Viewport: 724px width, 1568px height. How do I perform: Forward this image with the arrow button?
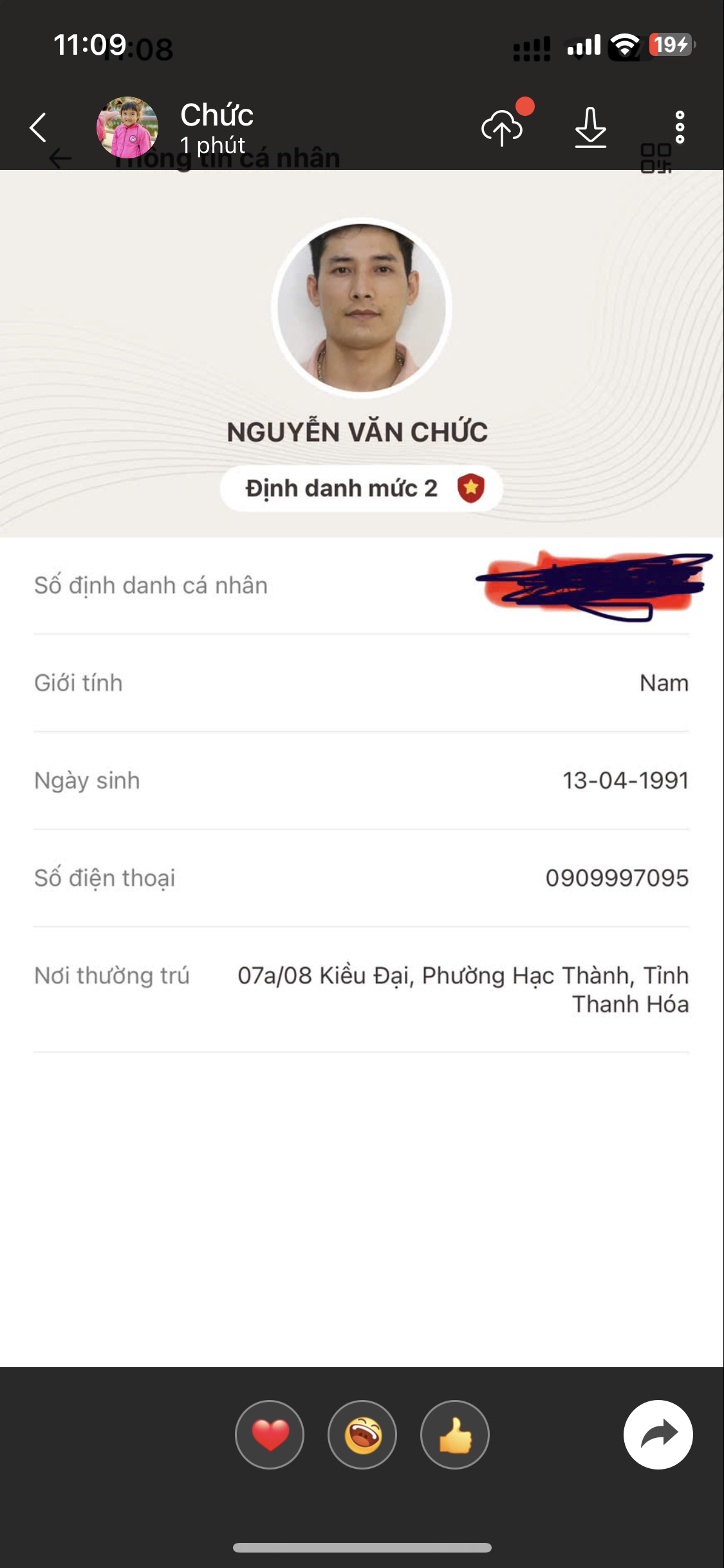tap(658, 1434)
